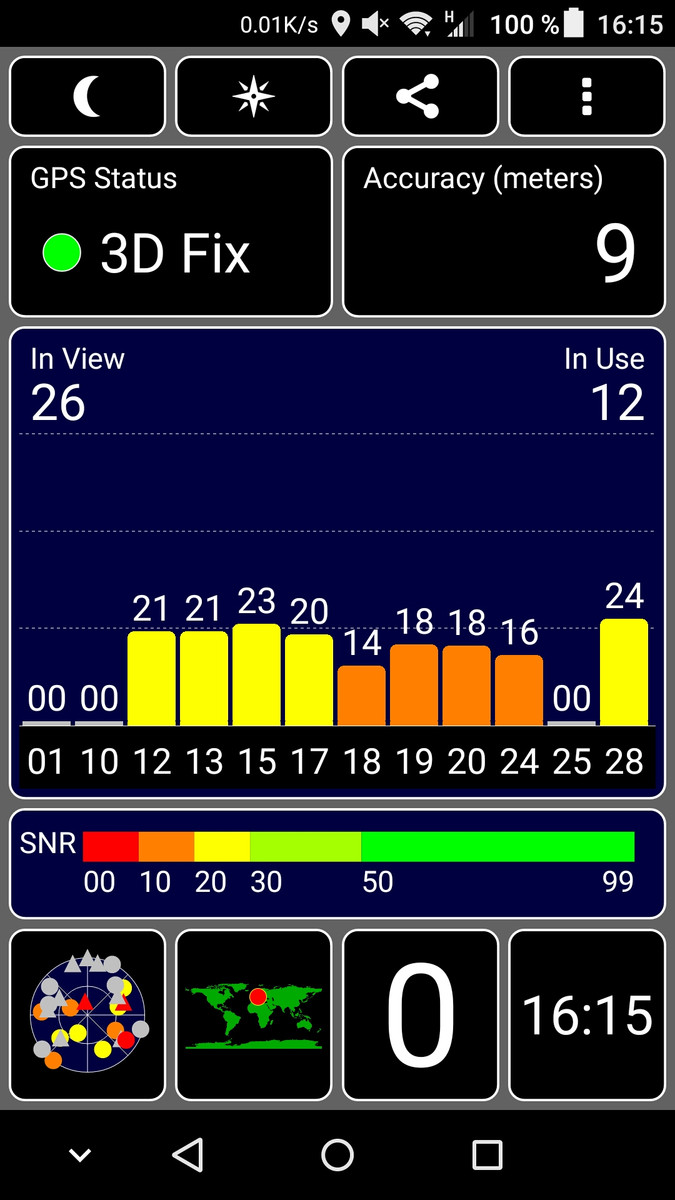Go to the home screen
Viewport: 675px width, 1200px height.
(x=338, y=1155)
